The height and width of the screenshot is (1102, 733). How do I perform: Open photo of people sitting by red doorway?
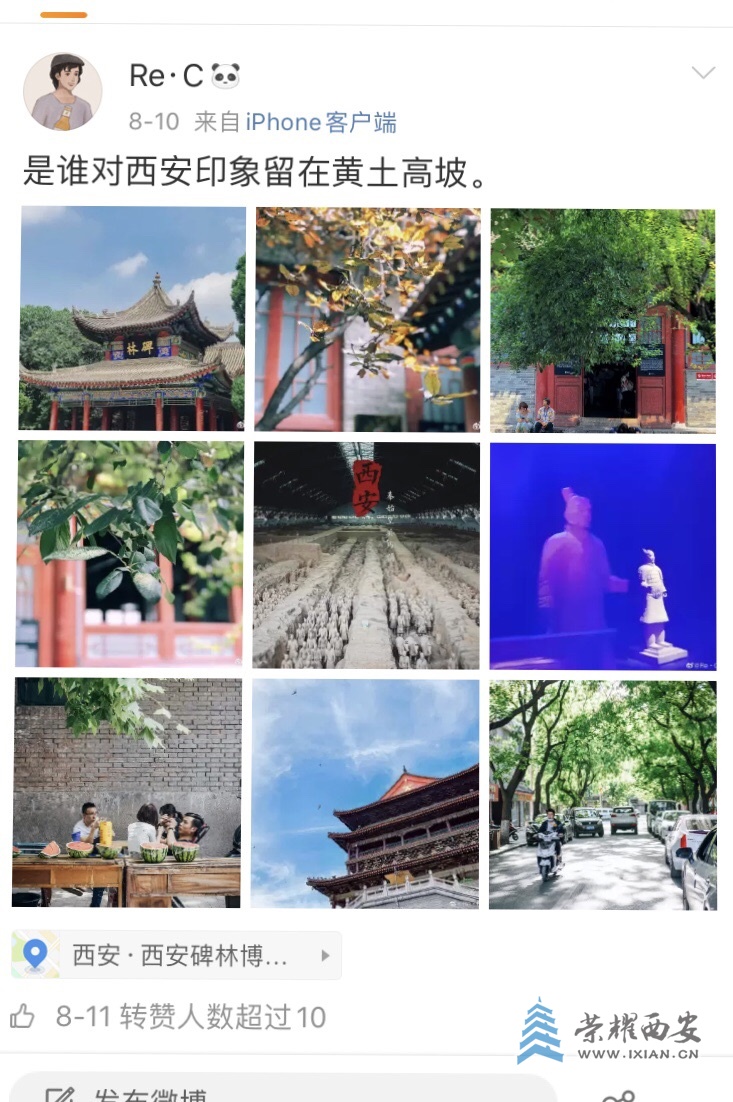click(x=602, y=320)
